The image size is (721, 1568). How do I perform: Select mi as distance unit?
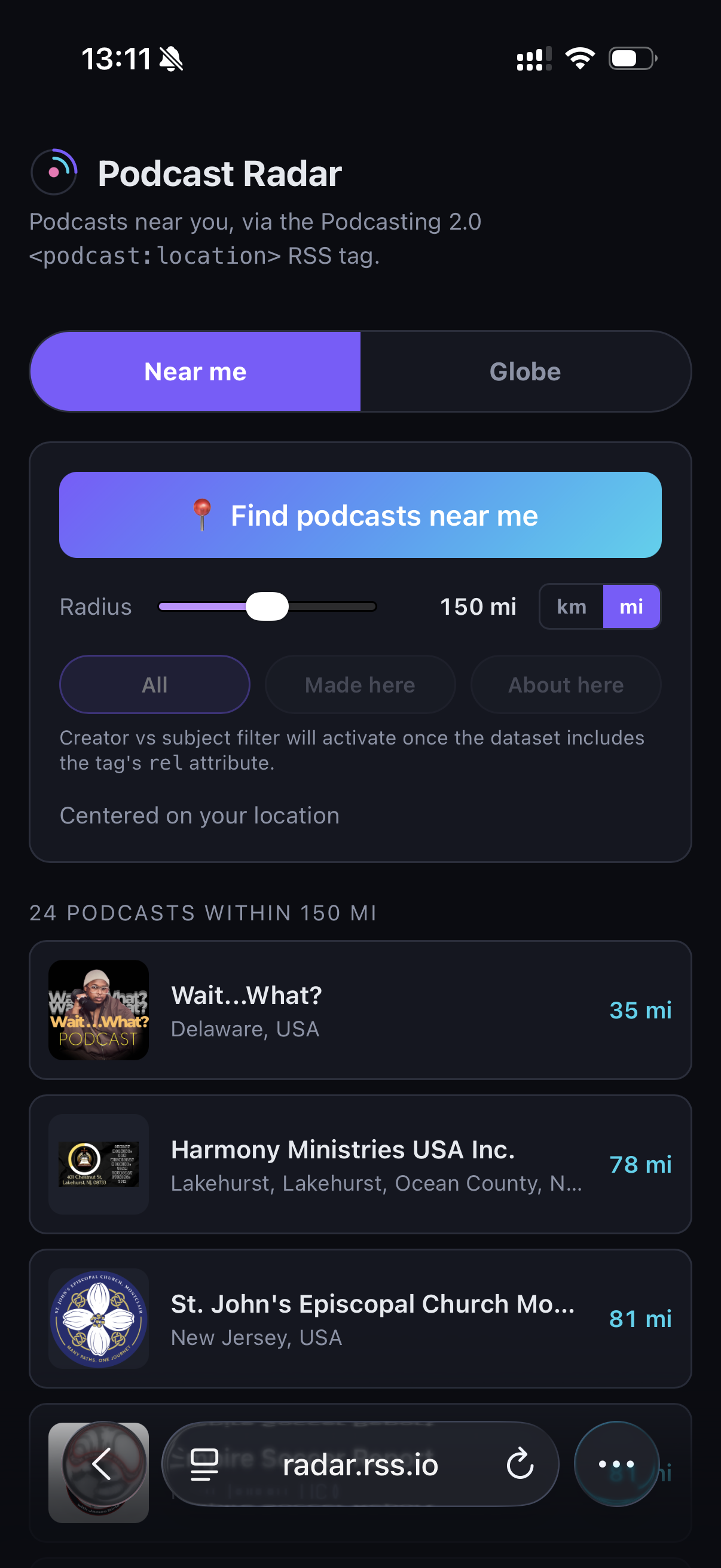(x=631, y=606)
